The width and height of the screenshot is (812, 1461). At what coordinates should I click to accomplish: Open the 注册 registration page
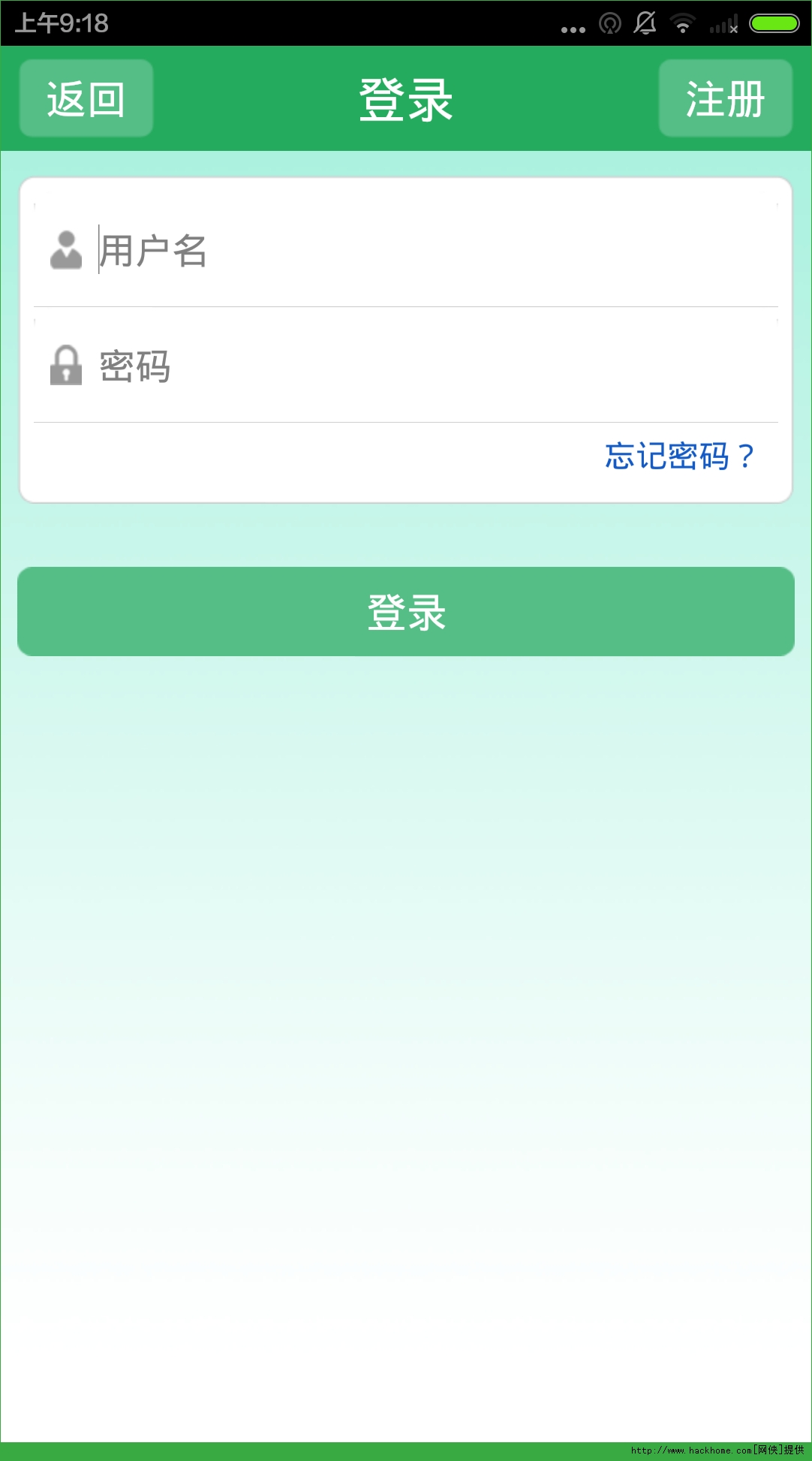coord(725,98)
